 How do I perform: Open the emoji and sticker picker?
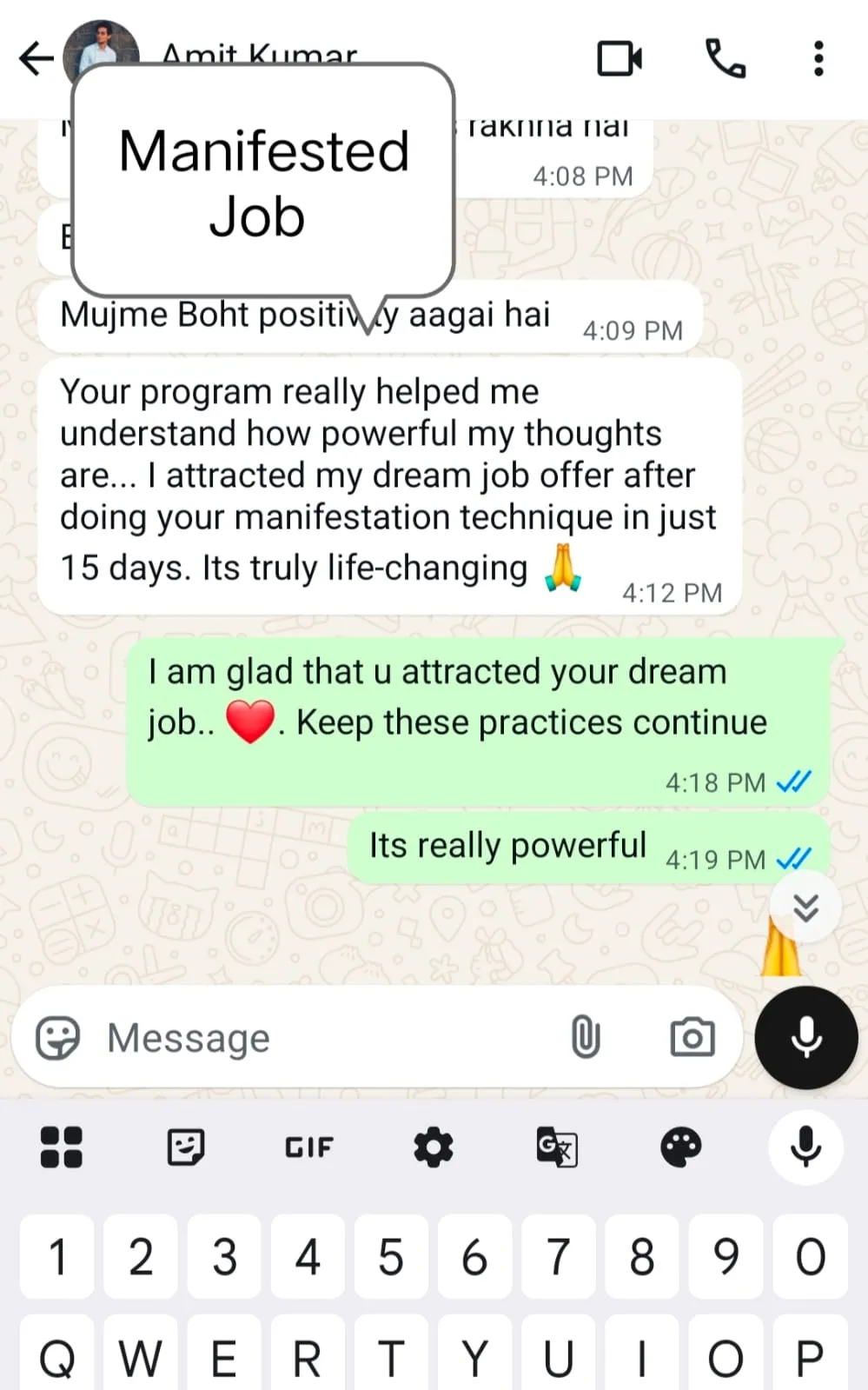click(57, 1037)
